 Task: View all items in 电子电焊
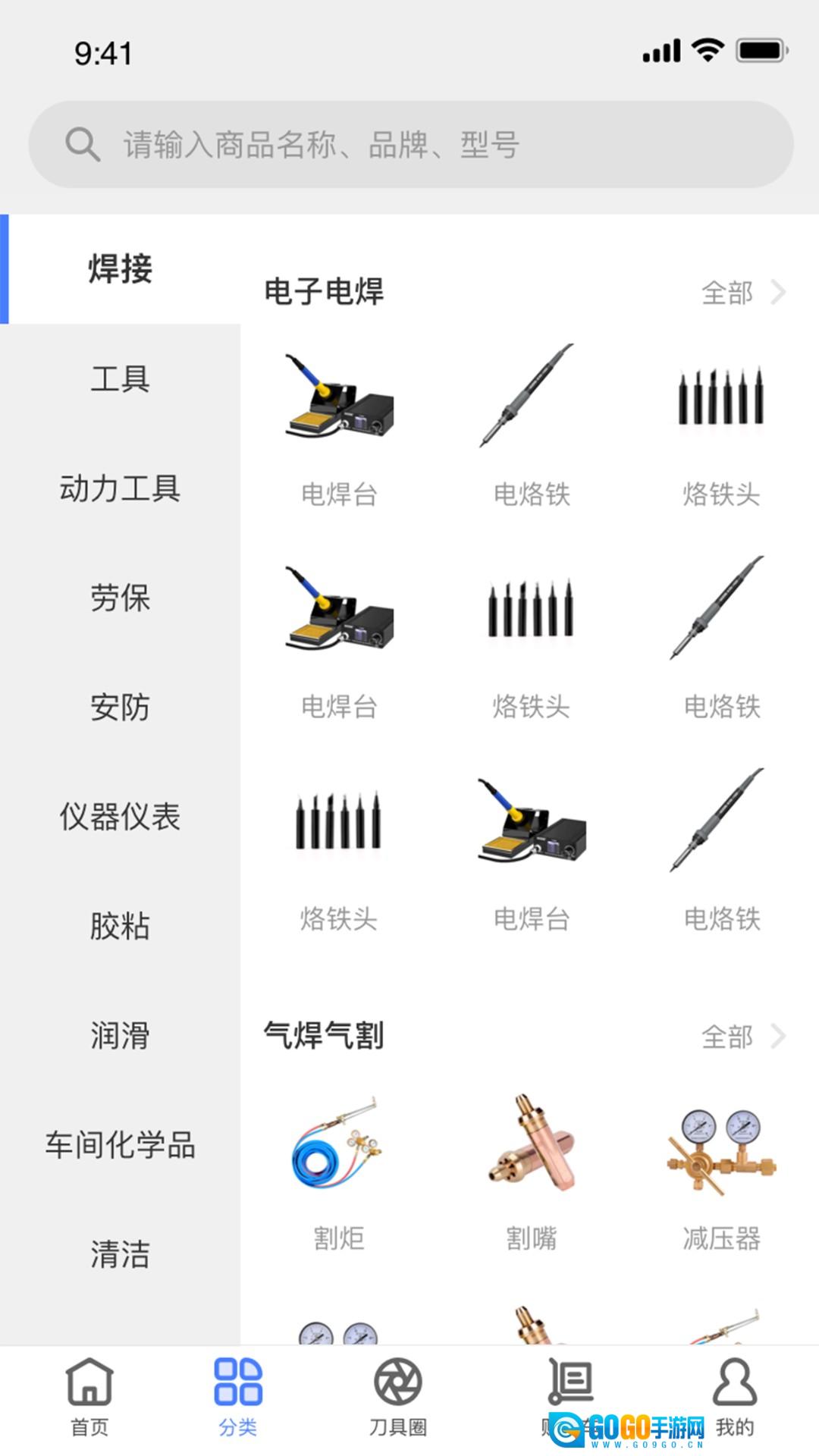pos(742,292)
